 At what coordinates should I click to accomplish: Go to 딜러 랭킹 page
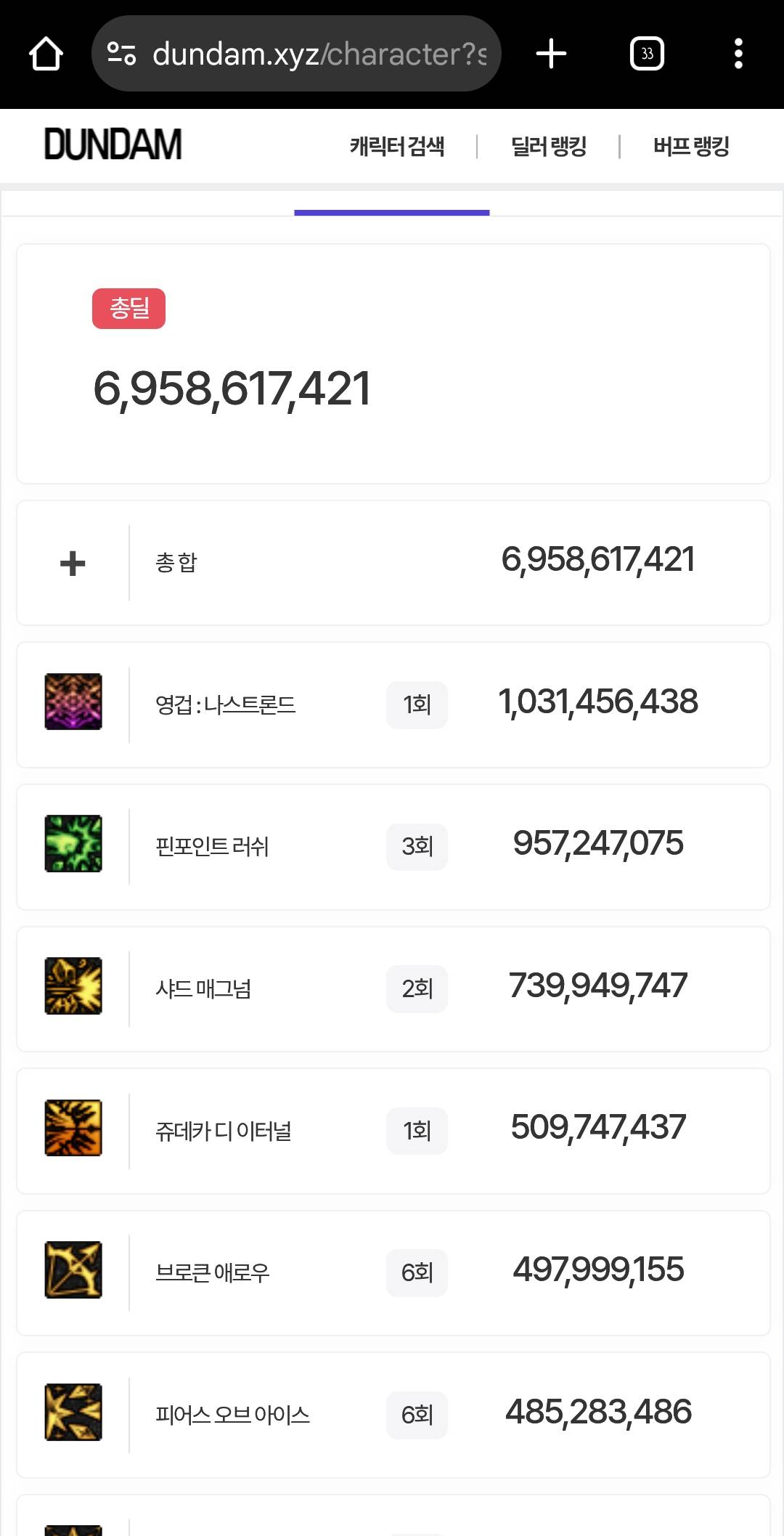point(549,146)
